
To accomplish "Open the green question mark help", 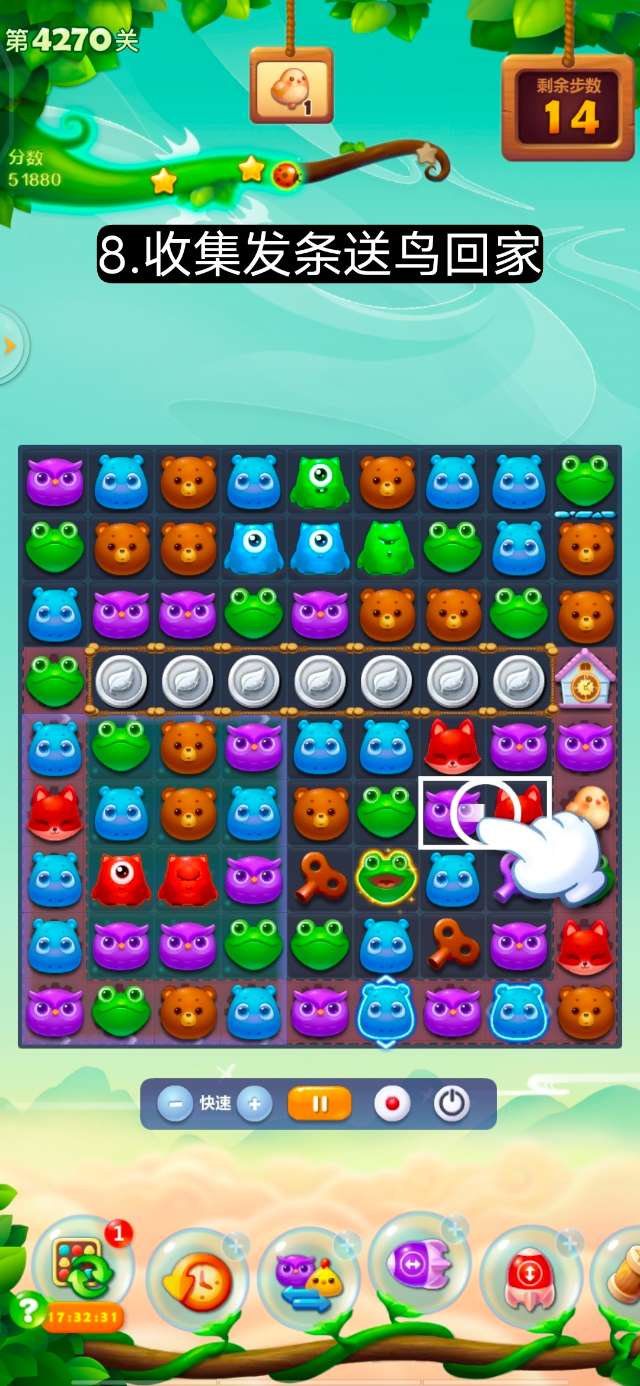I will point(26,1309).
